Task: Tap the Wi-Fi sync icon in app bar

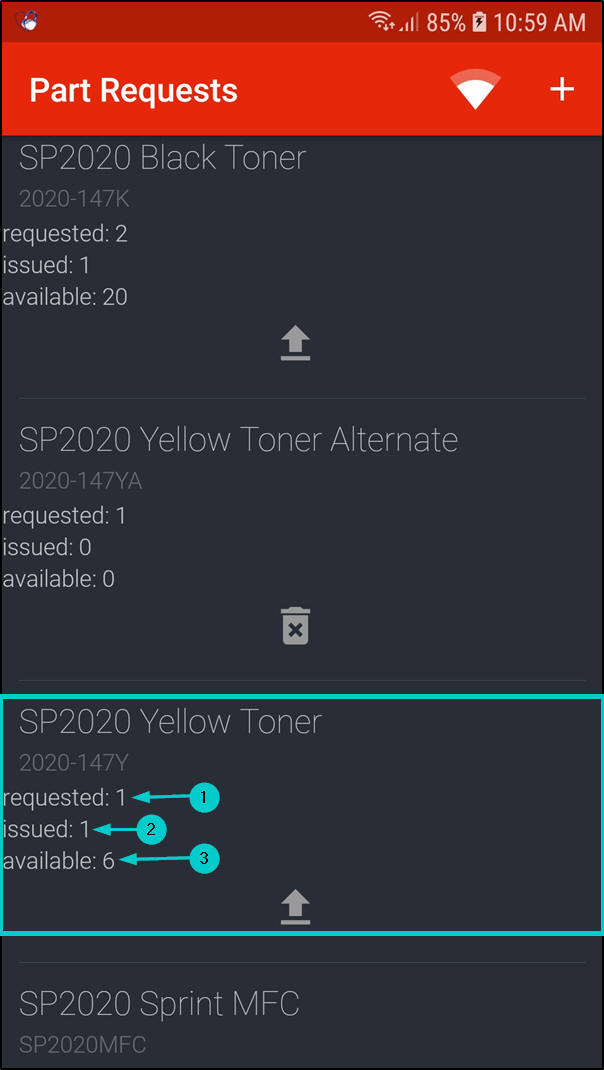Action: (x=477, y=89)
